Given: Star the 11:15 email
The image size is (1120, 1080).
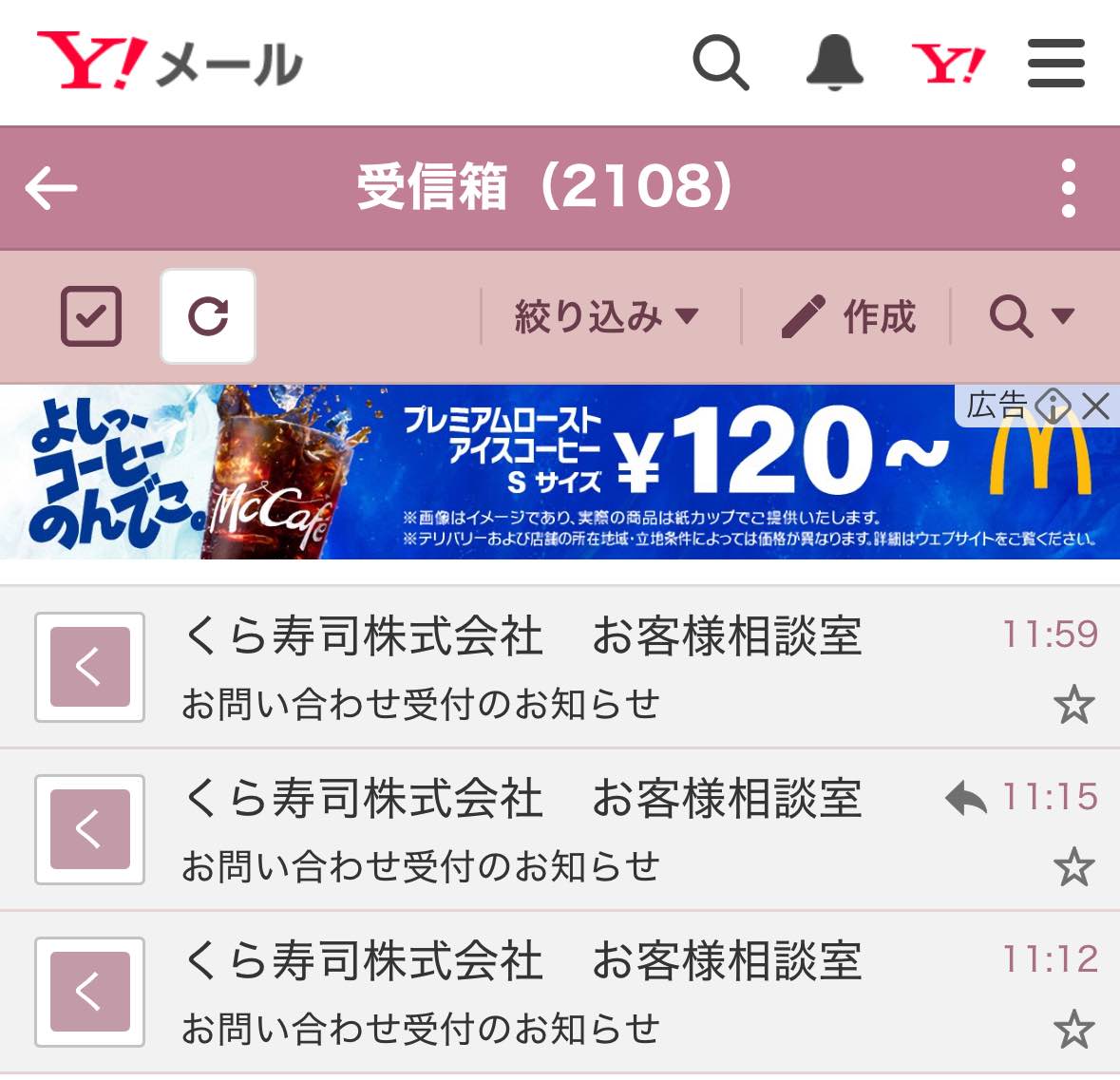Looking at the screenshot, I should [1073, 867].
